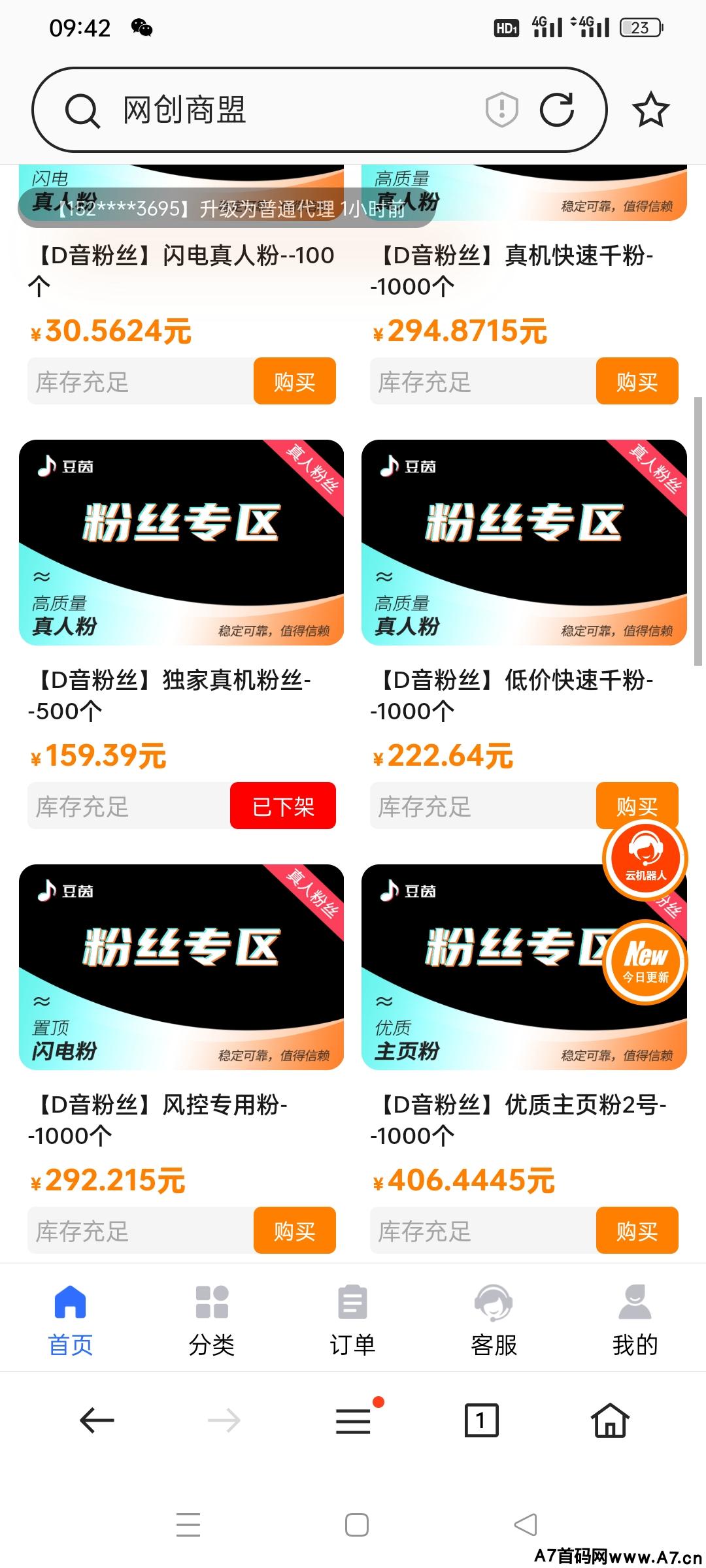Bookmark this page with the star icon
706x1568 pixels.
coord(650,110)
